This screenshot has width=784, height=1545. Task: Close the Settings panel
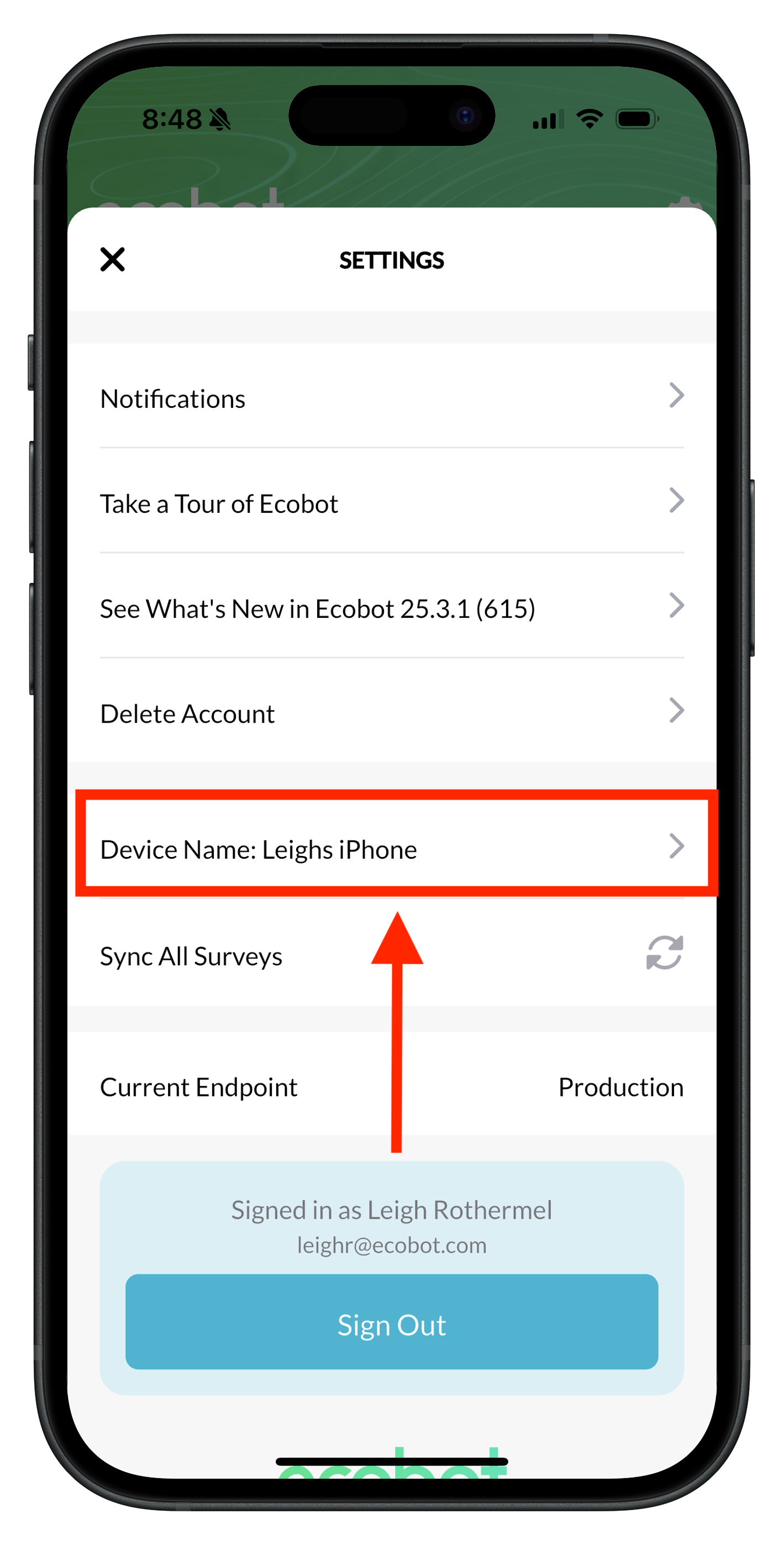tap(112, 260)
